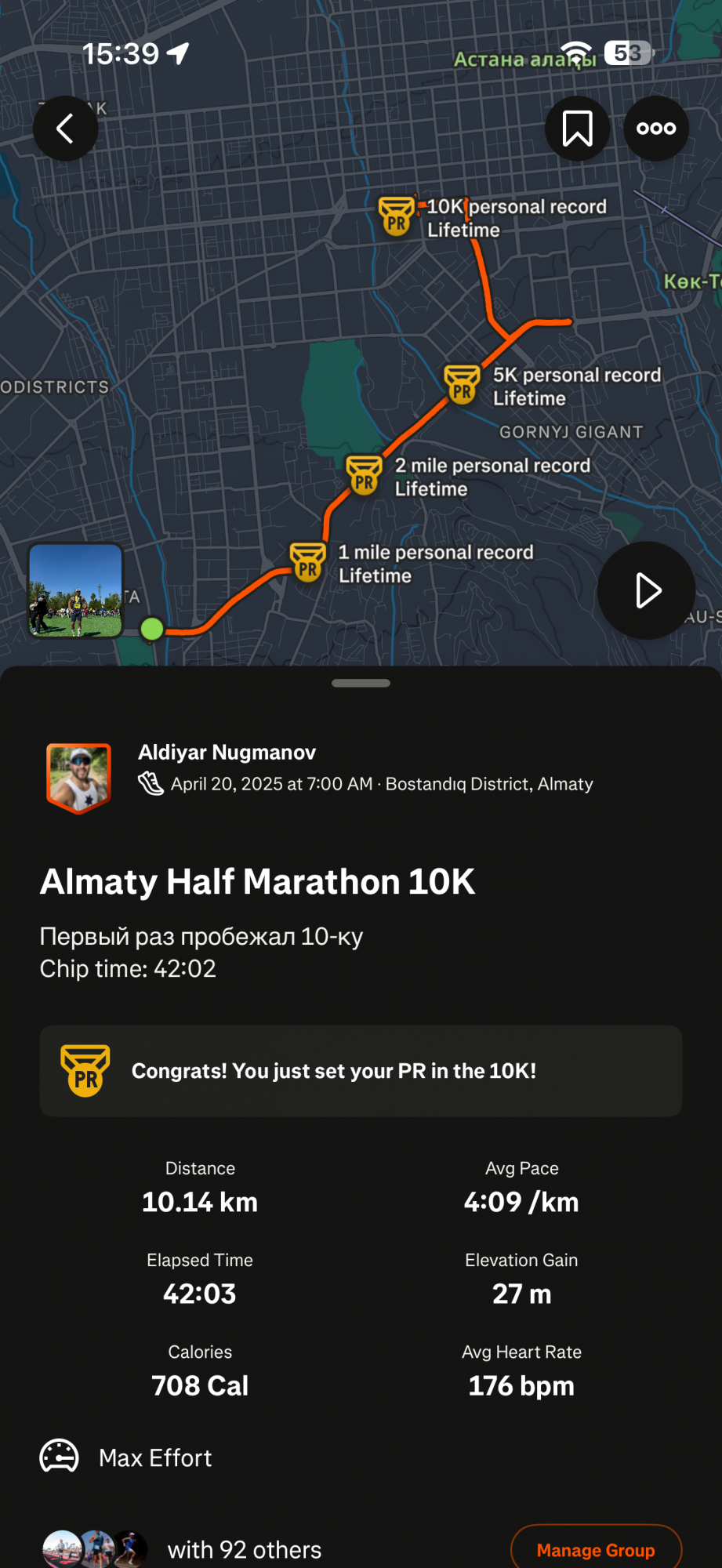Open the 5K personal record marker

(x=462, y=385)
